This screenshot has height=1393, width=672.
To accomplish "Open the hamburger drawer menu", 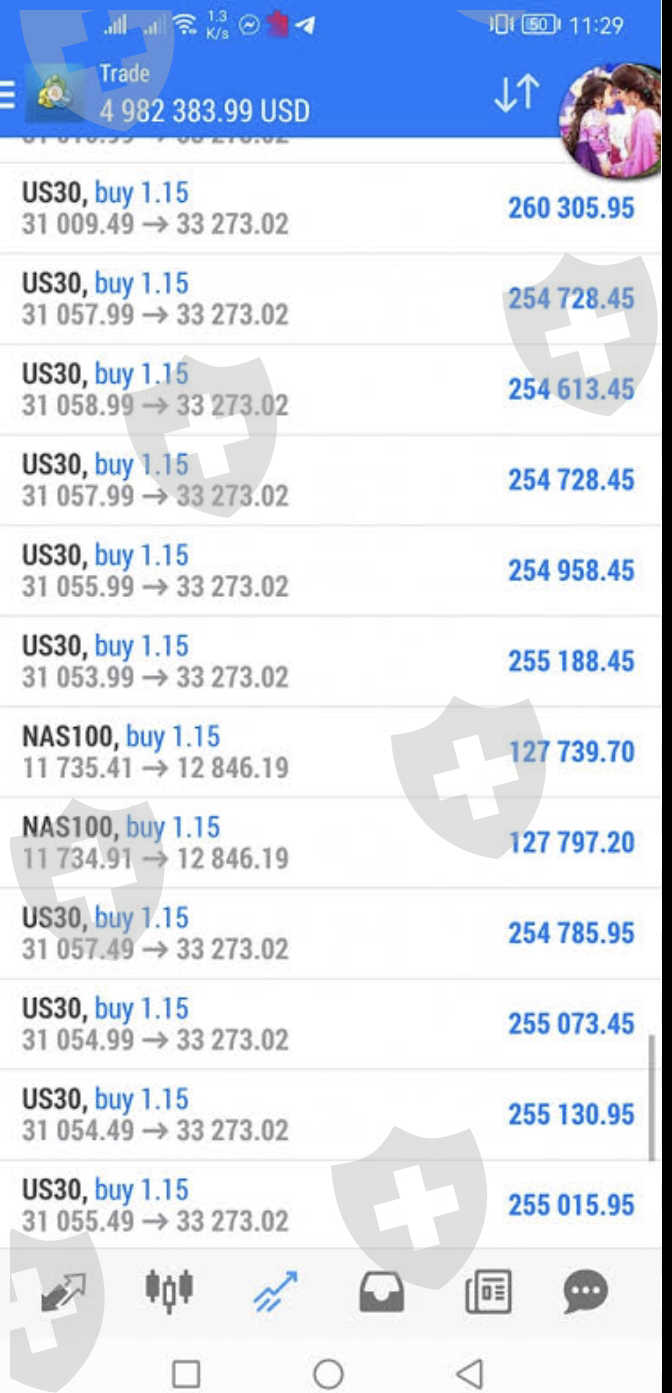I will point(7,93).
